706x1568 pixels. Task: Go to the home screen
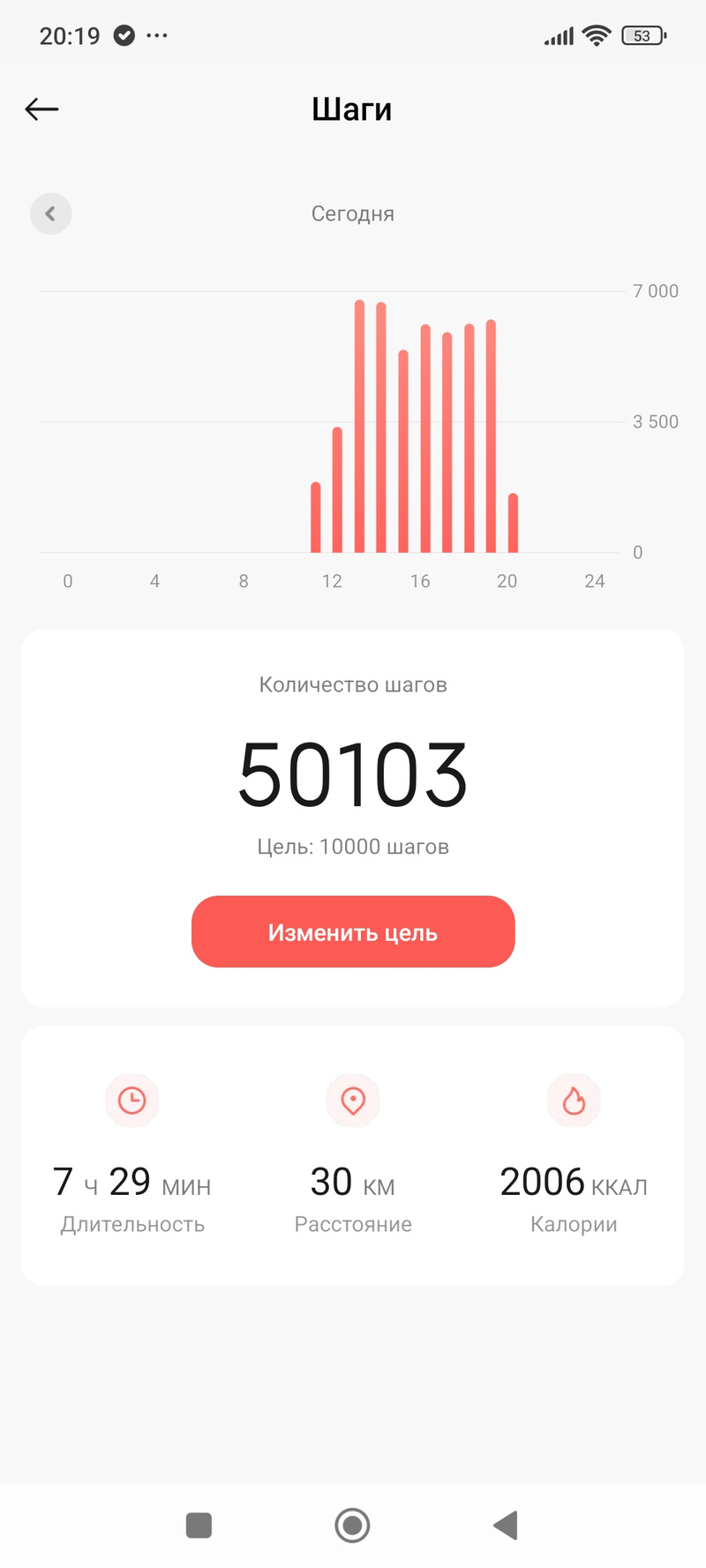[x=352, y=1525]
